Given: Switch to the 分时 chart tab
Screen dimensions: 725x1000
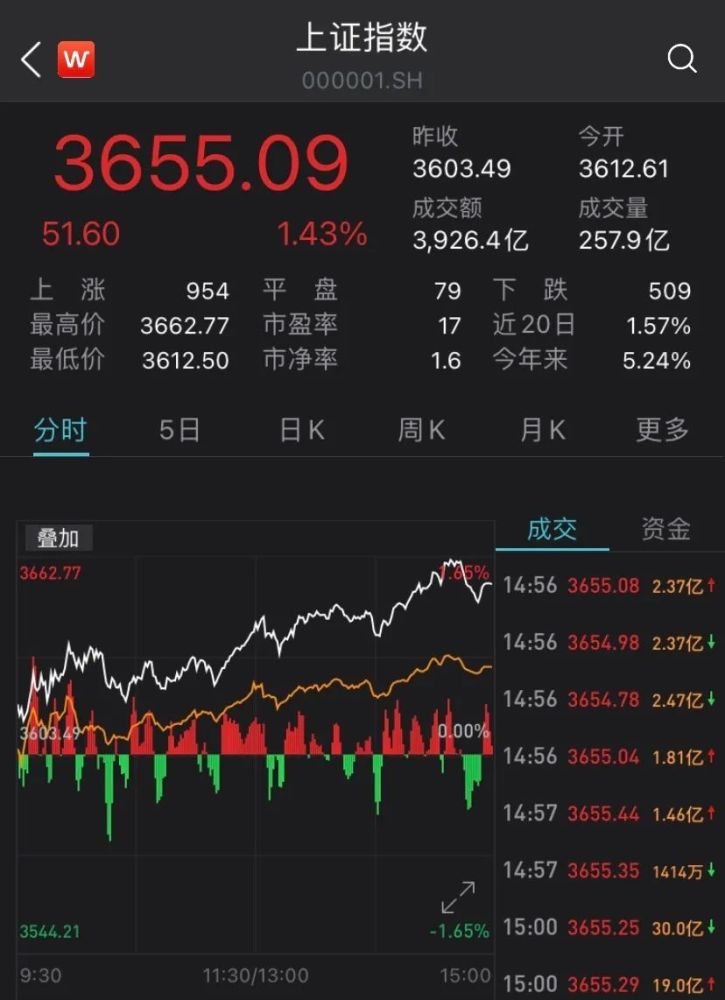Looking at the screenshot, I should (x=61, y=430).
